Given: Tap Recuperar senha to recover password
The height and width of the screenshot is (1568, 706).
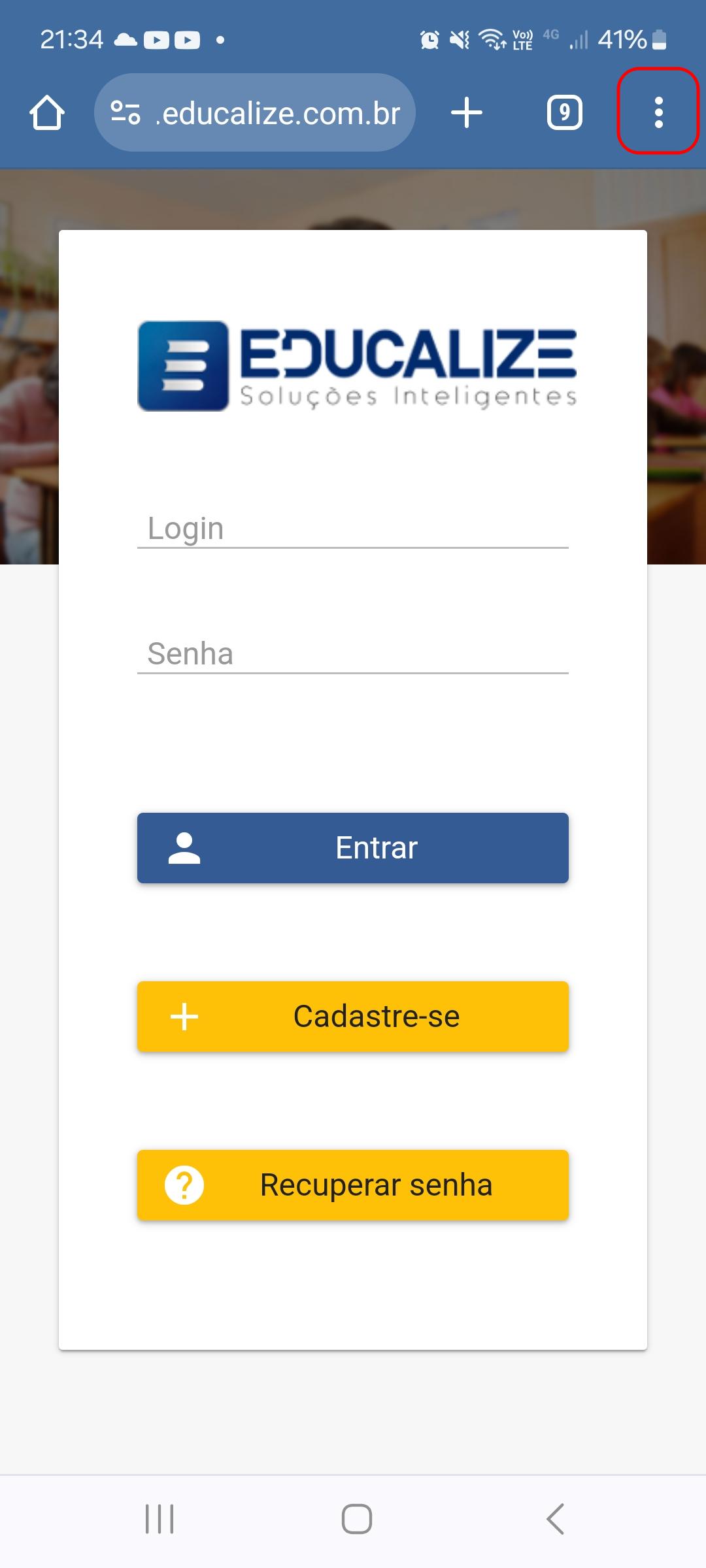Looking at the screenshot, I should point(353,1185).
